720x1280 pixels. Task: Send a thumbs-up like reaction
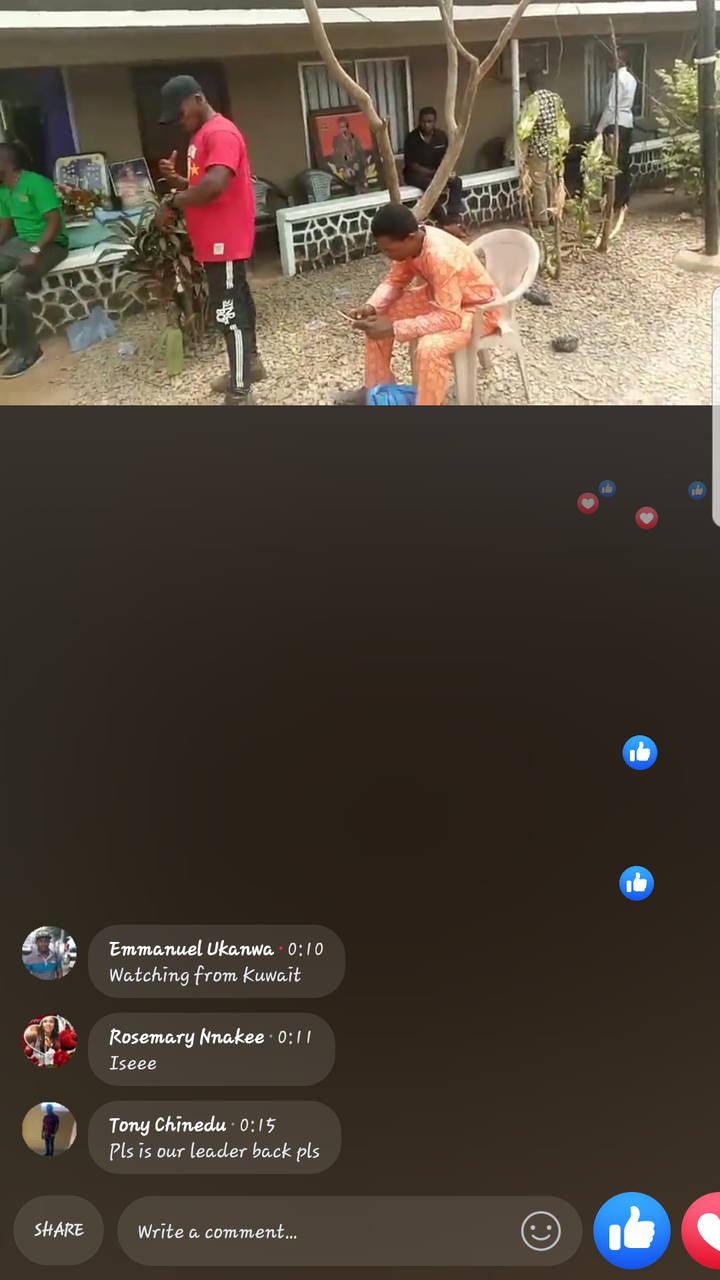[632, 1231]
